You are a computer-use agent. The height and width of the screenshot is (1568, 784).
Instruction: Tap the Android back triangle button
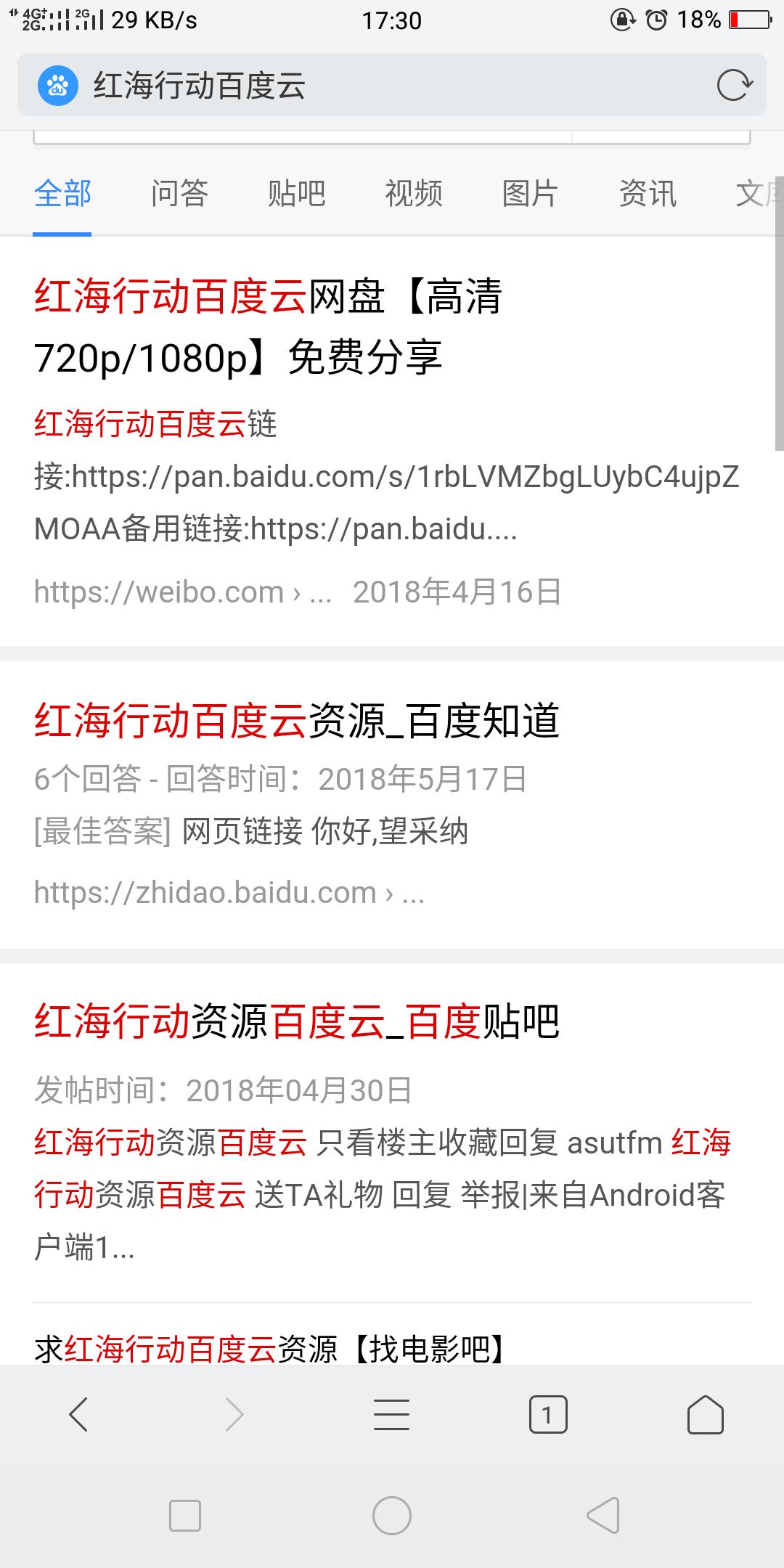click(600, 1514)
